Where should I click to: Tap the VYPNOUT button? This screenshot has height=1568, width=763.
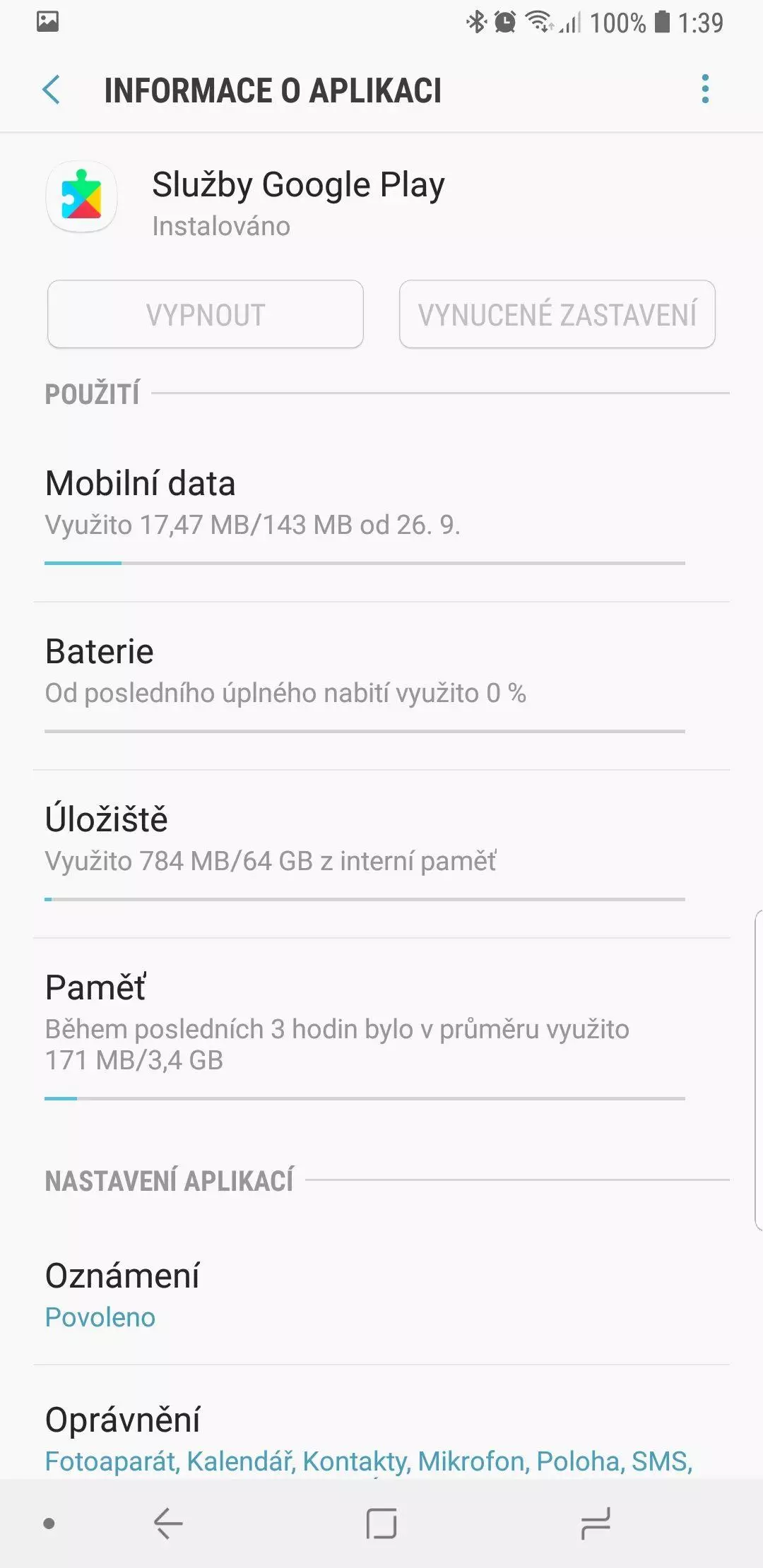pyautogui.click(x=206, y=314)
